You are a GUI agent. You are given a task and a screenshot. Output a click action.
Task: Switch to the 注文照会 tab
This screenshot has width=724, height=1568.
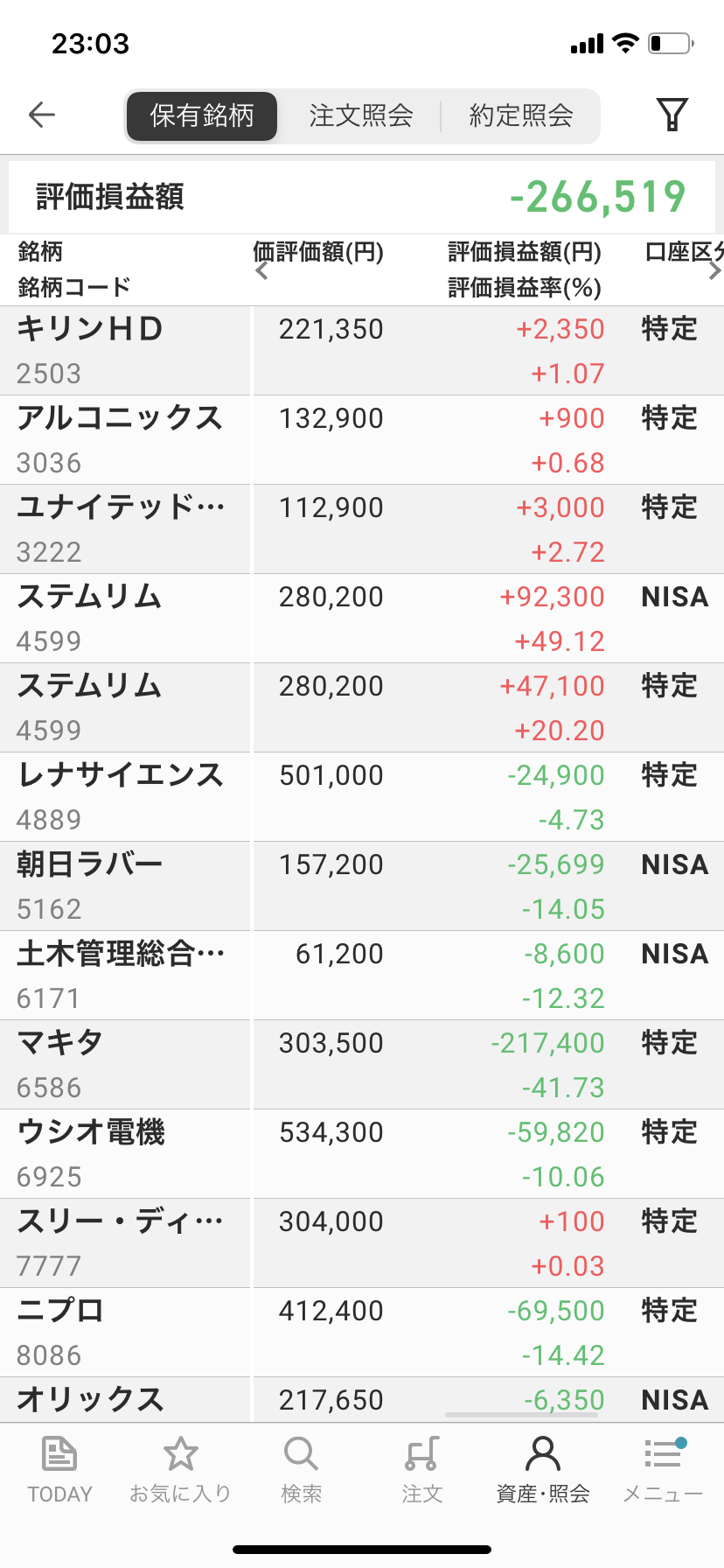click(361, 115)
